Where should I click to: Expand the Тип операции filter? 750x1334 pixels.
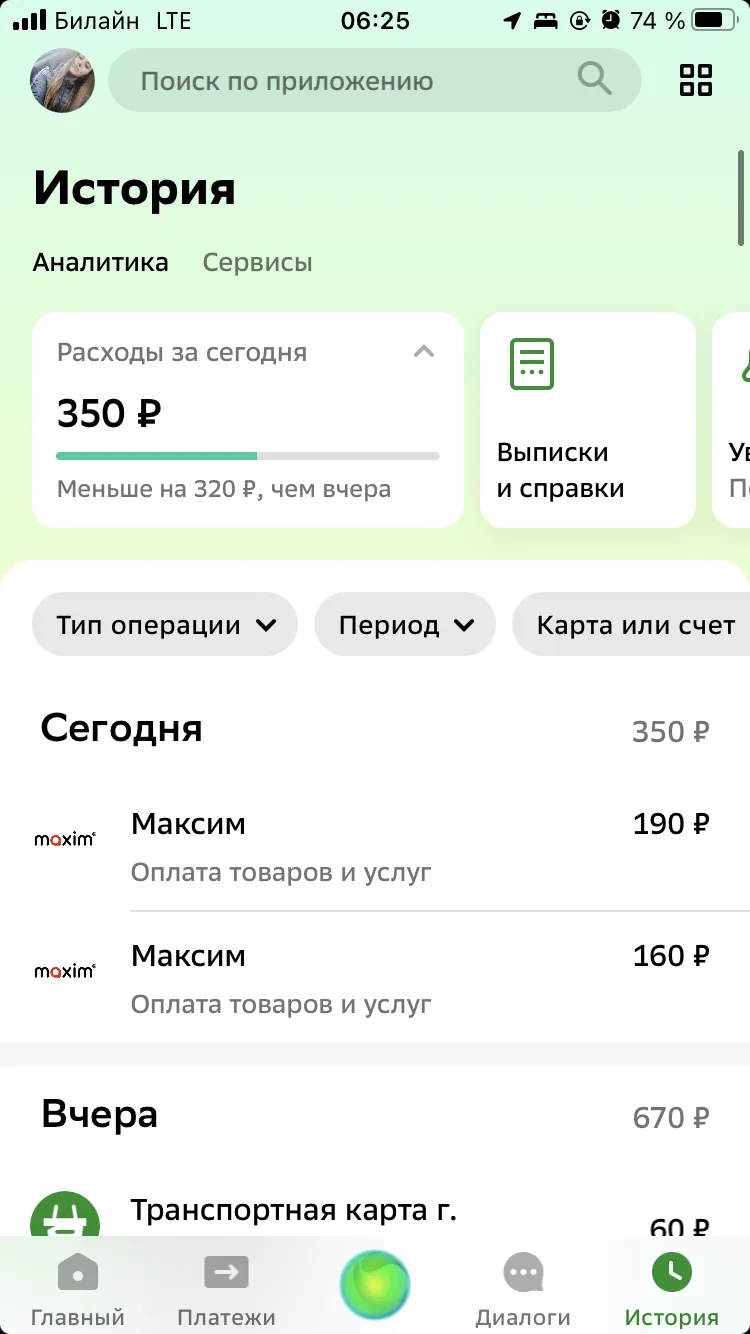tap(165, 625)
